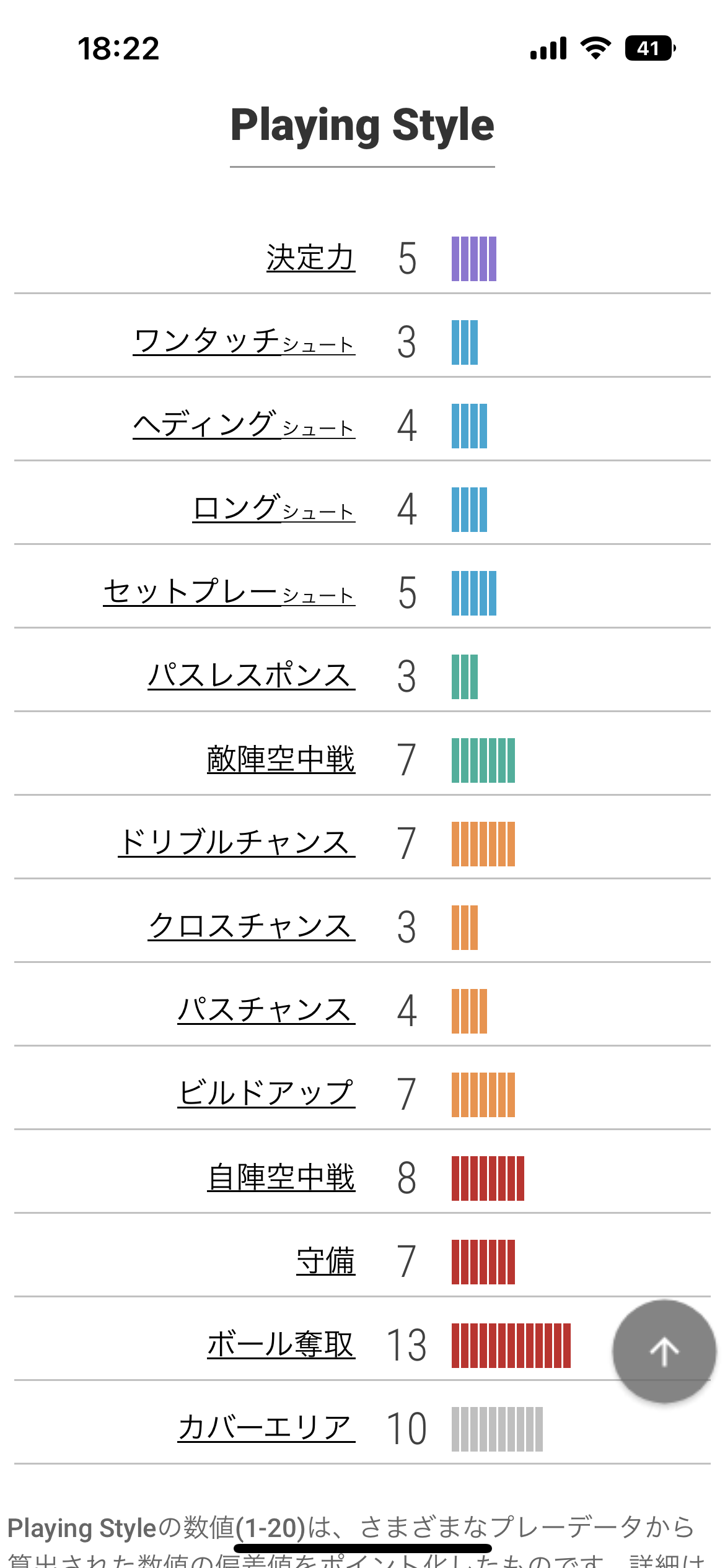725x1568 pixels.
Task: Tap the floating back-to-top arrow button
Action: point(664,1351)
